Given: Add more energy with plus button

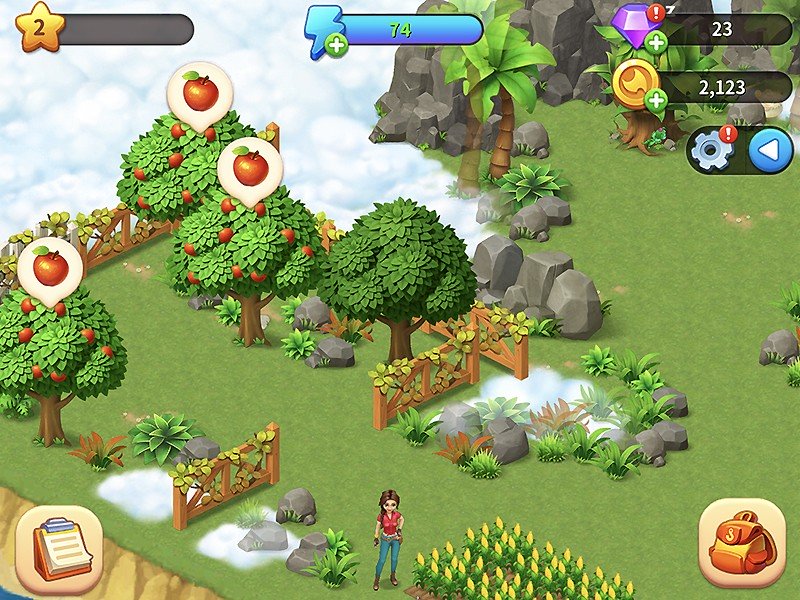Looking at the screenshot, I should pyautogui.click(x=336, y=45).
